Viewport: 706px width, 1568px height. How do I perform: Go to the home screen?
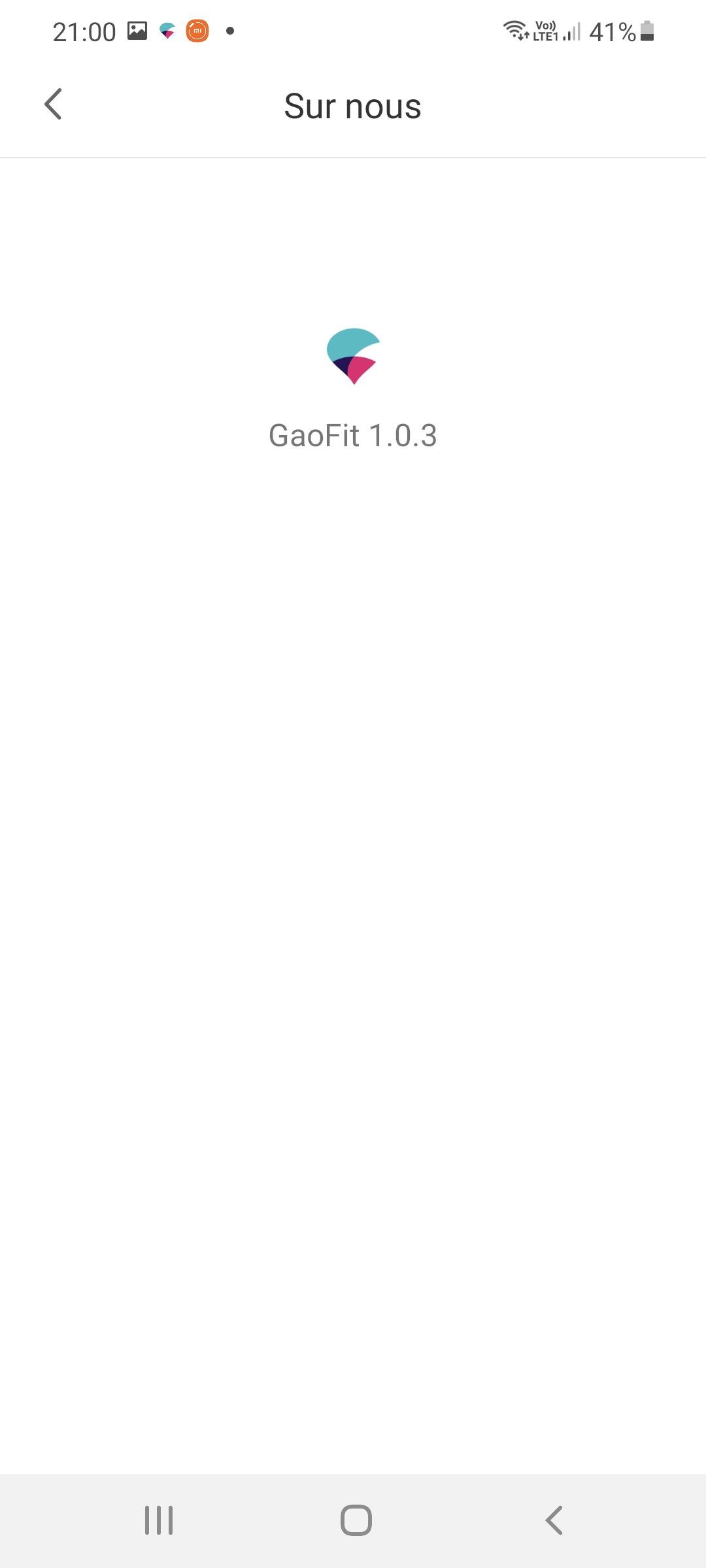click(356, 1520)
